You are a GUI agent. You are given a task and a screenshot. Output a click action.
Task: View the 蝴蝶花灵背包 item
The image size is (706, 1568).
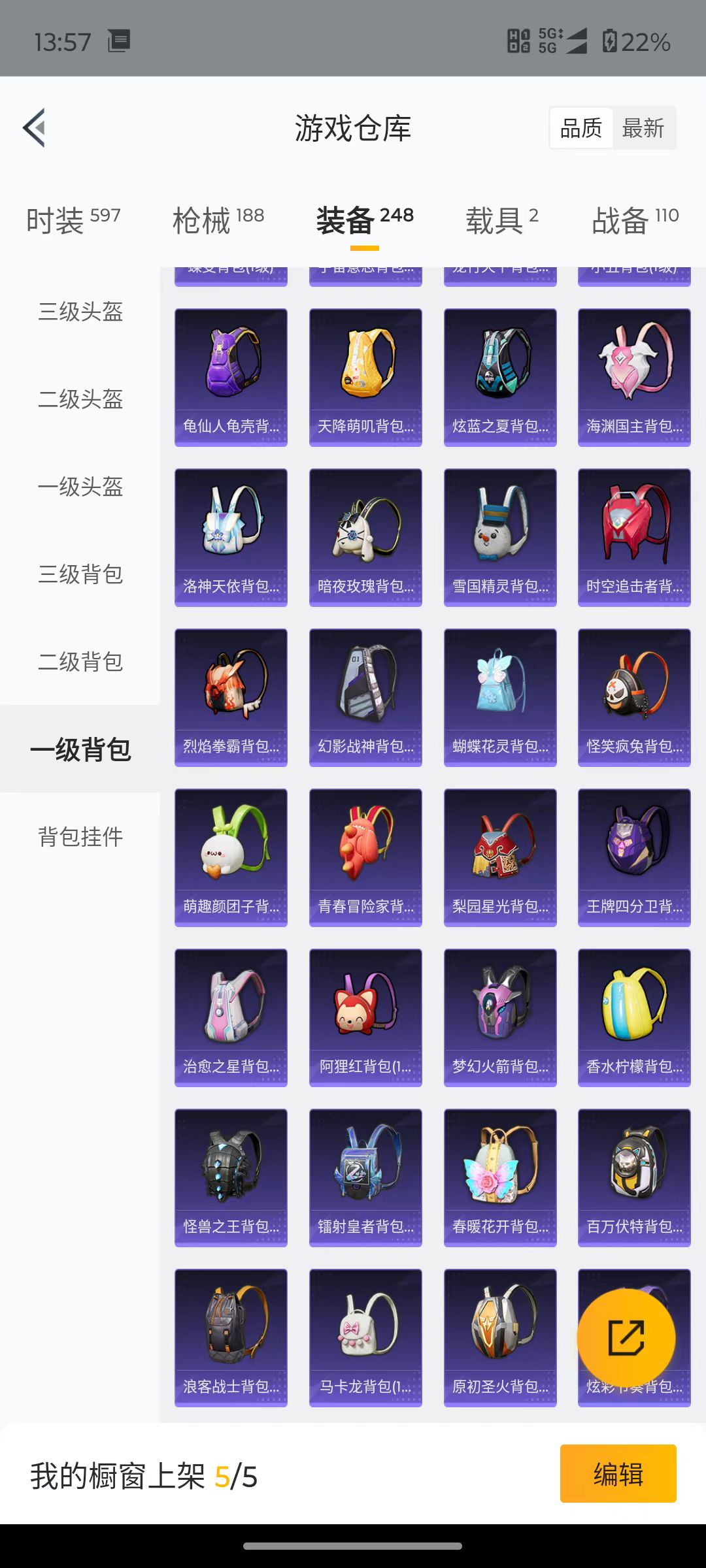(500, 698)
